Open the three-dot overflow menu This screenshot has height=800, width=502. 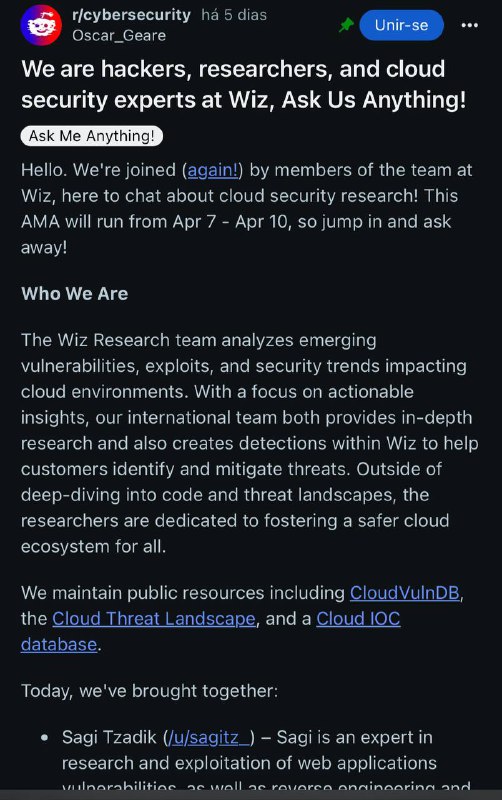pos(469,25)
